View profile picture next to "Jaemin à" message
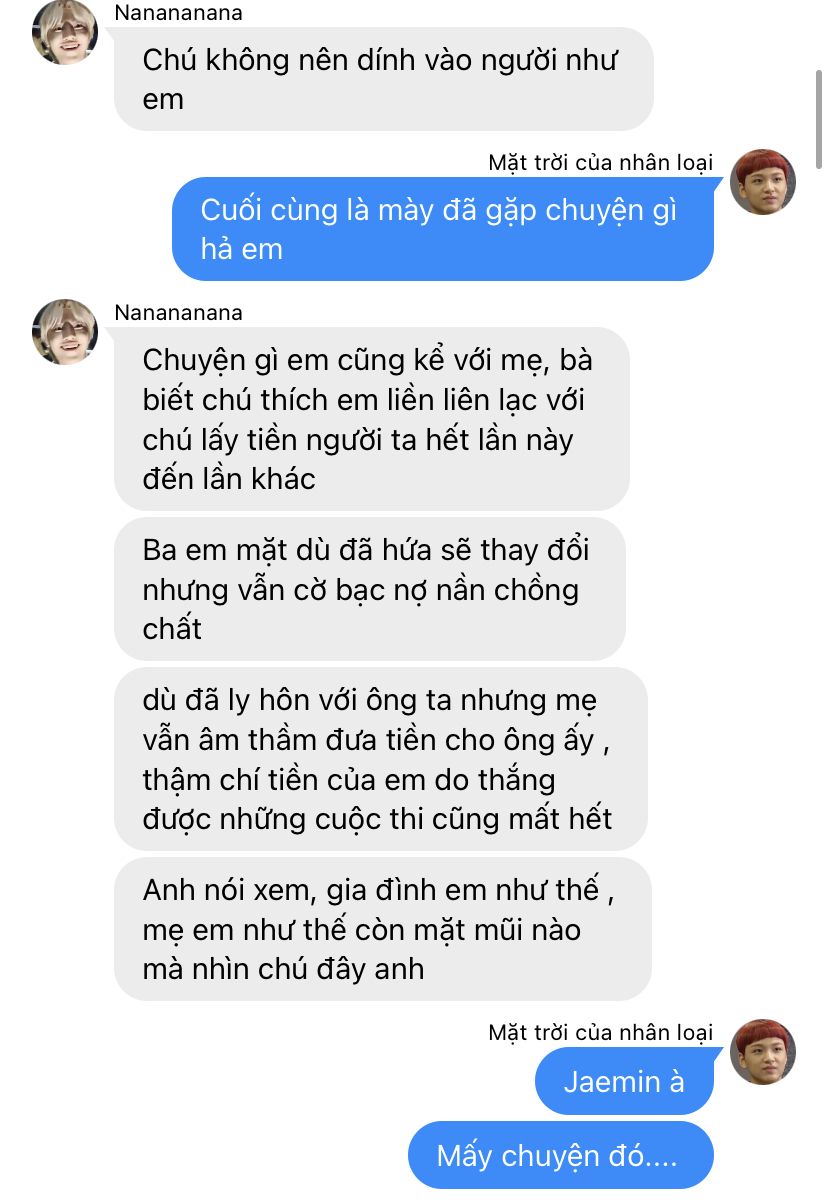This screenshot has height=1204, width=828. 763,1052
